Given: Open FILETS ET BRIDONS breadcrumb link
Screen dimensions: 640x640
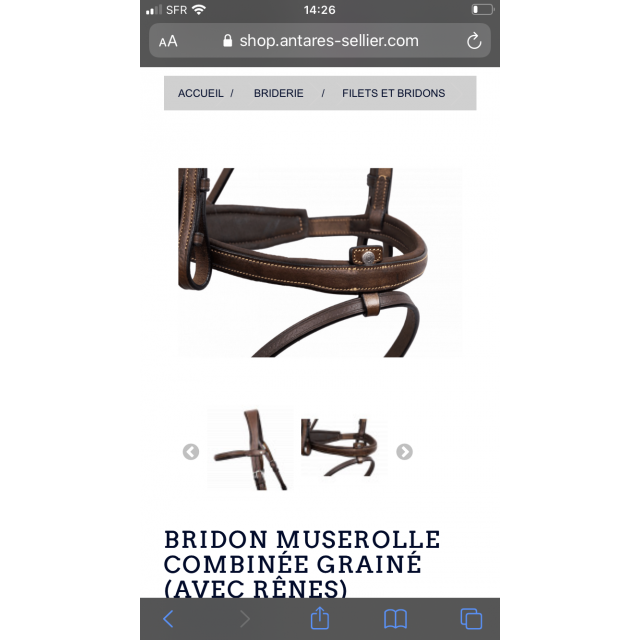Looking at the screenshot, I should tap(393, 93).
